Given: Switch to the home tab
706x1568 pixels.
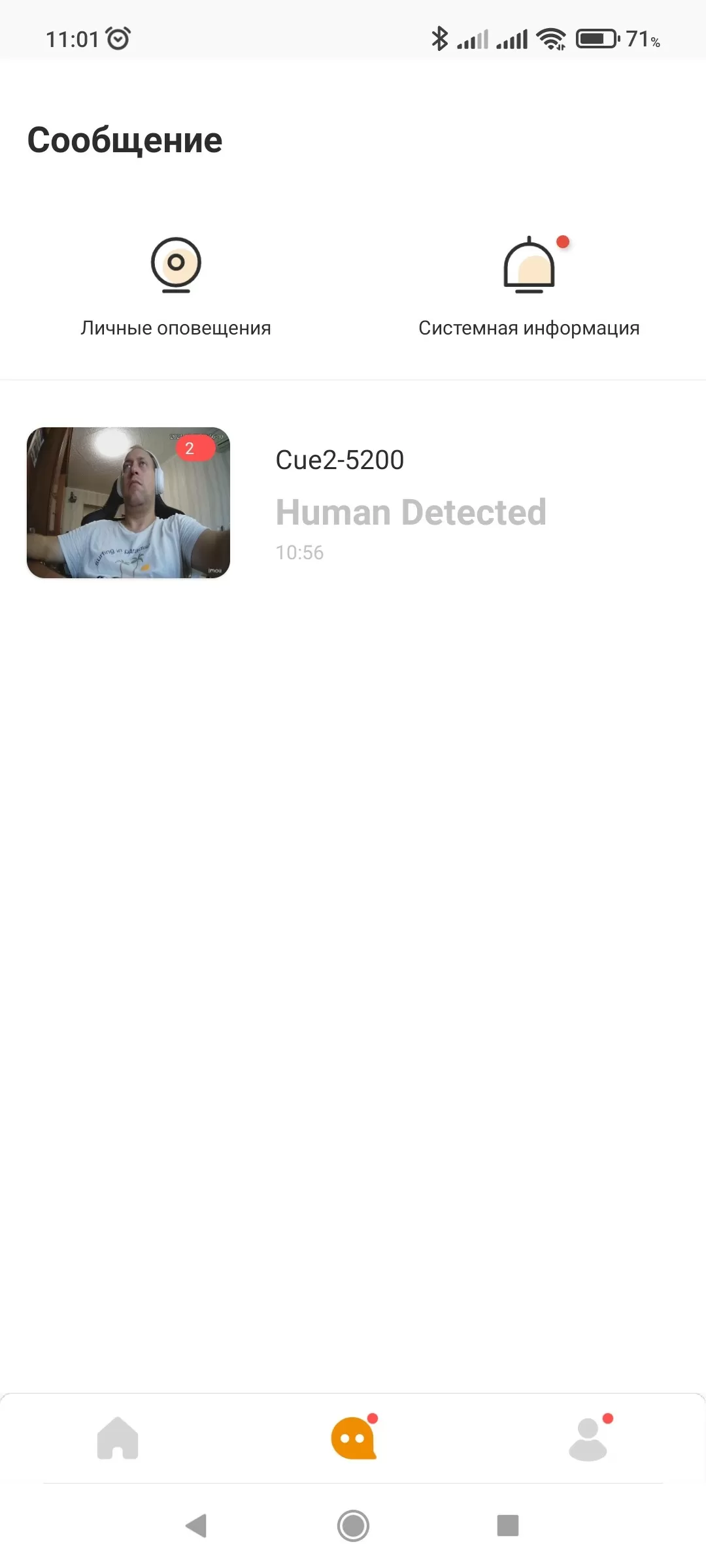Looking at the screenshot, I should point(118,1437).
